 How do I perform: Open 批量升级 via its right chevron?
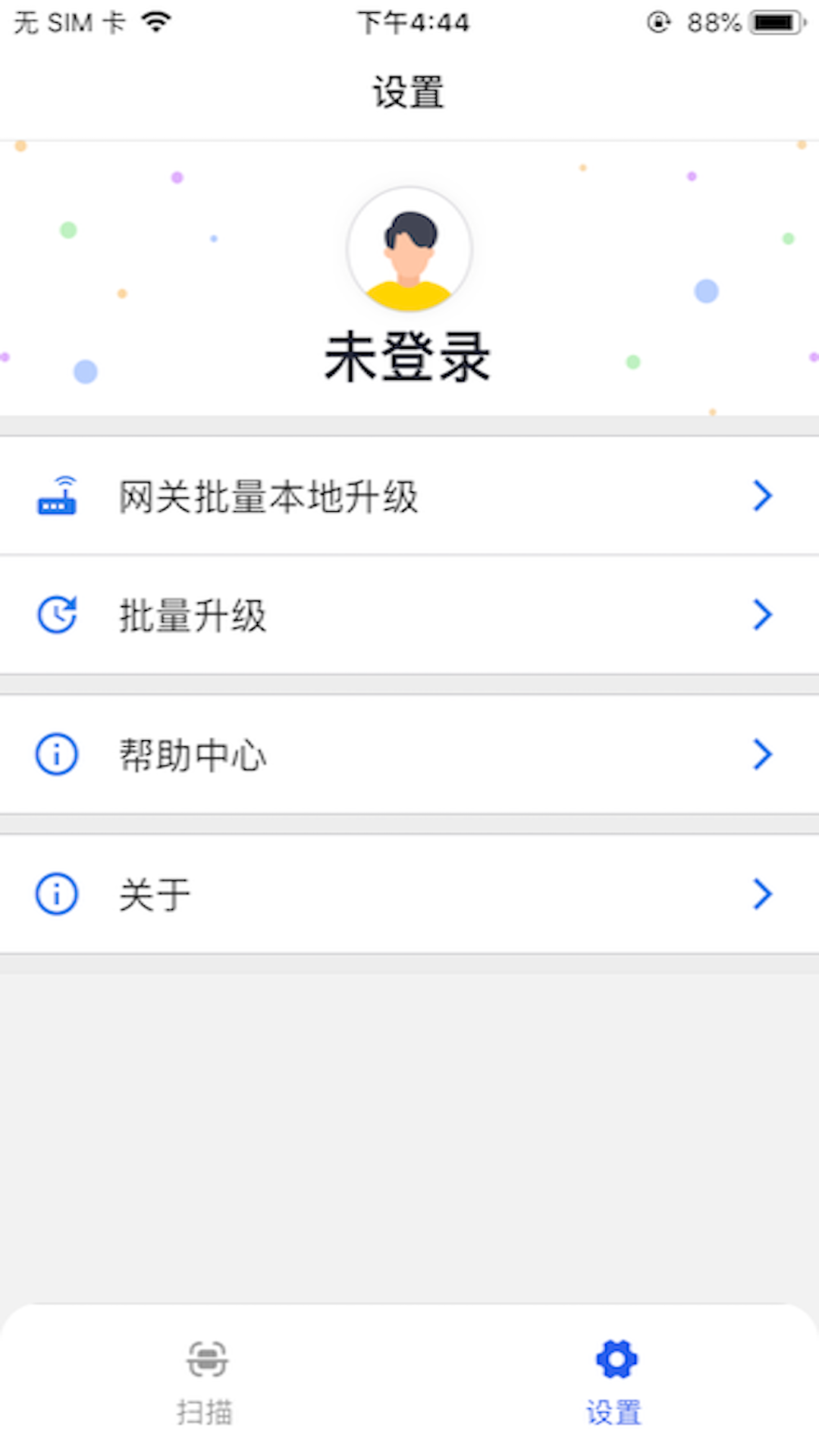[762, 616]
